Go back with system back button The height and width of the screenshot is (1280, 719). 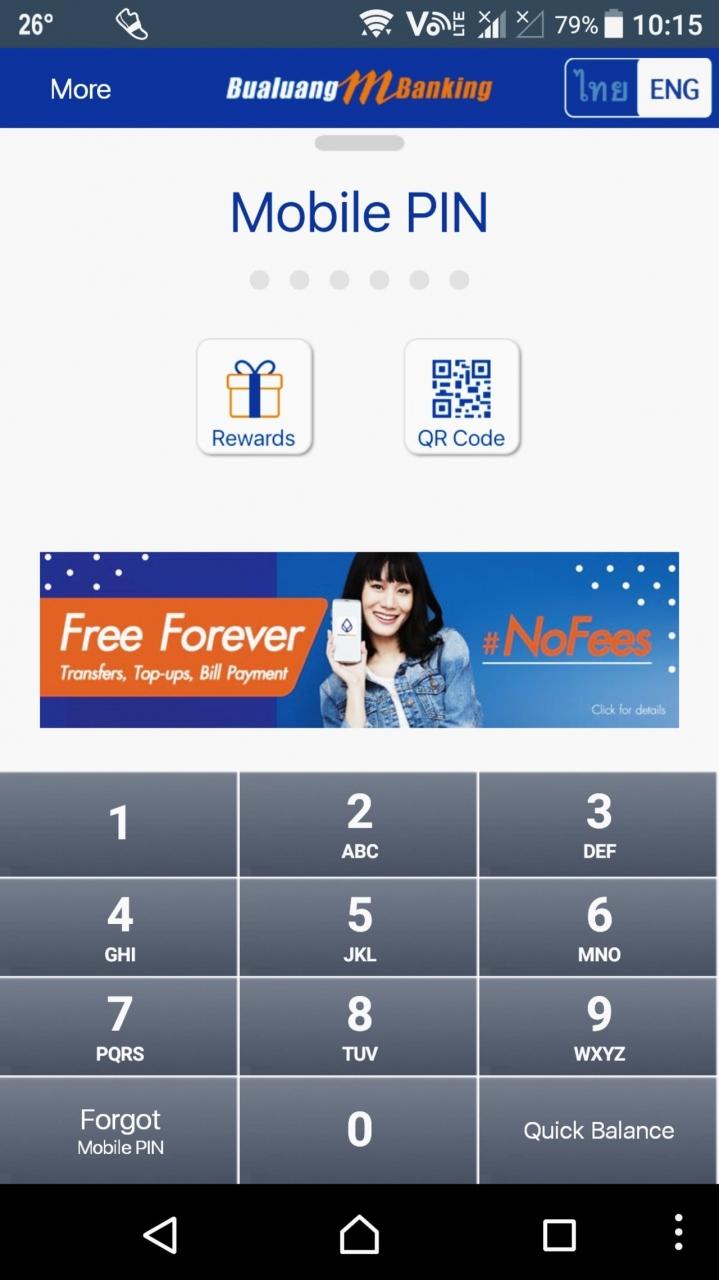coord(160,1235)
